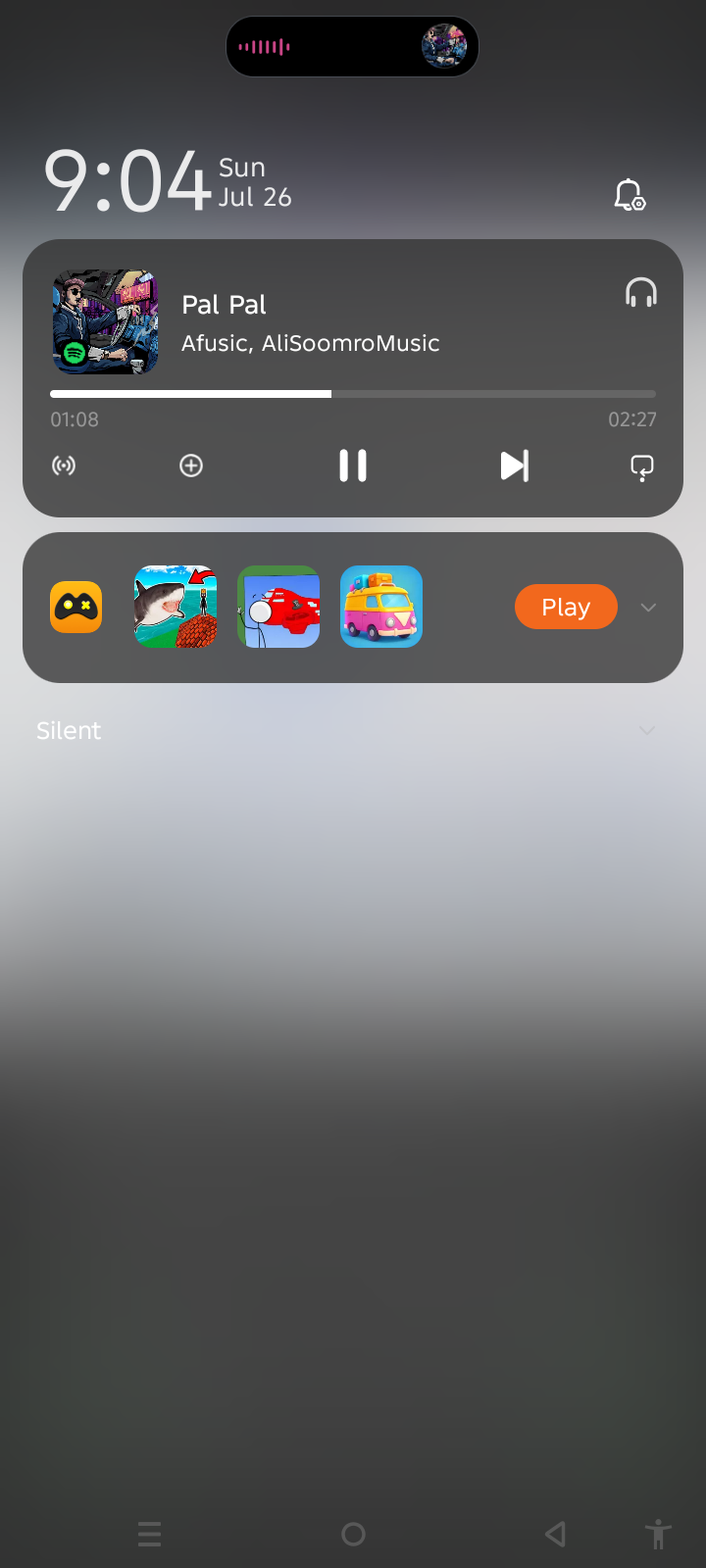This screenshot has height=1568, width=706.
Task: Tap the playback progress bar
Action: tap(353, 394)
